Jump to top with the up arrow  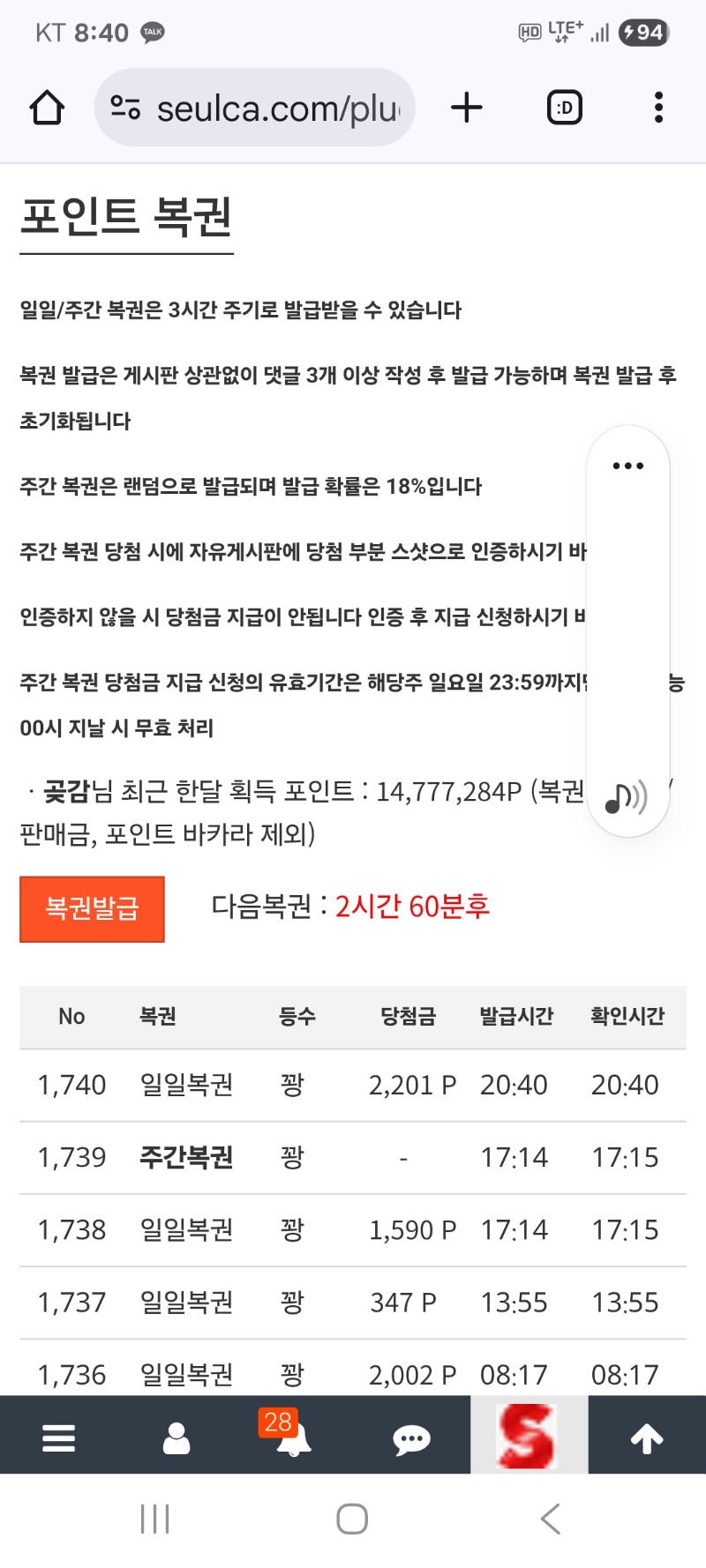647,1438
